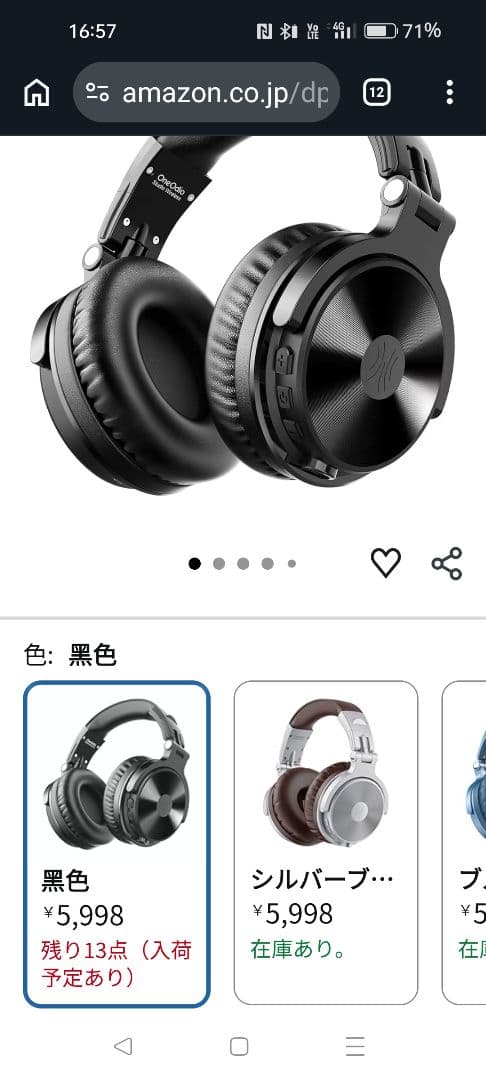Add the headphones to wish list with heart
This screenshot has width=486, height=1080.
coord(385,563)
